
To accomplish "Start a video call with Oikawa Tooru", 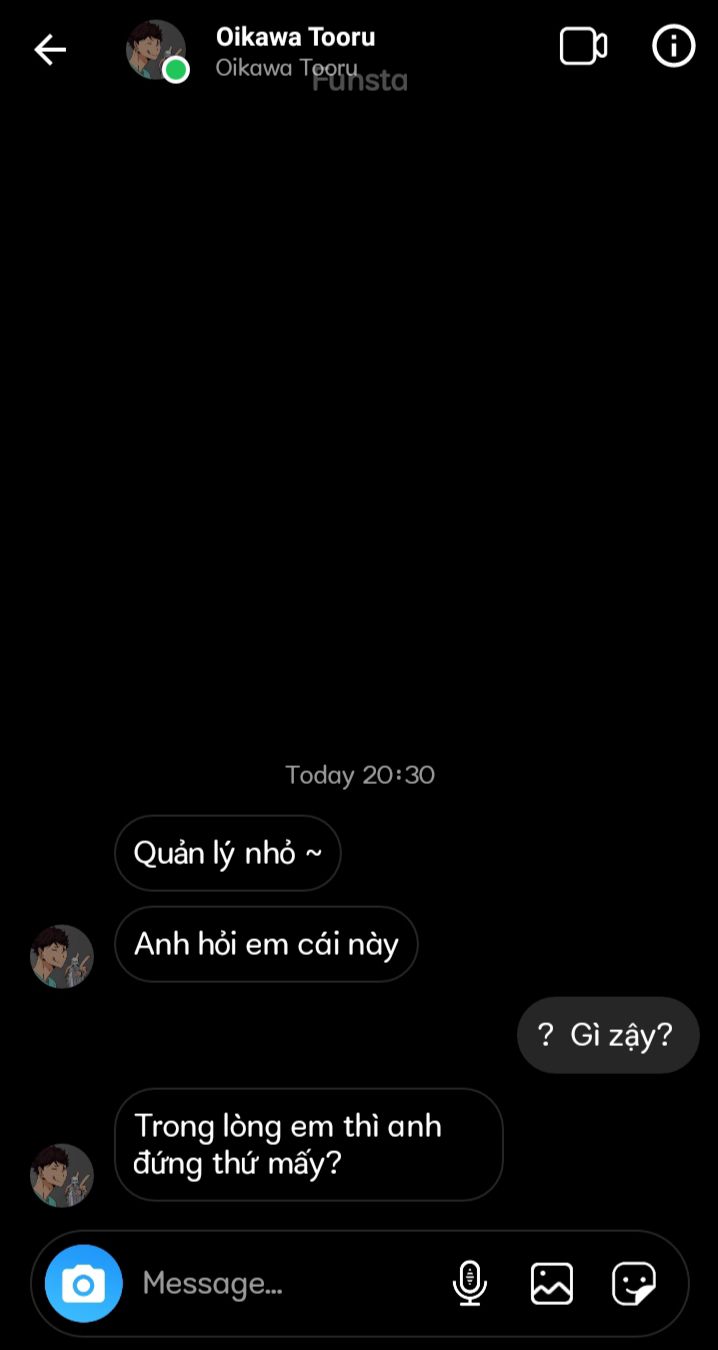I will tap(583, 47).
